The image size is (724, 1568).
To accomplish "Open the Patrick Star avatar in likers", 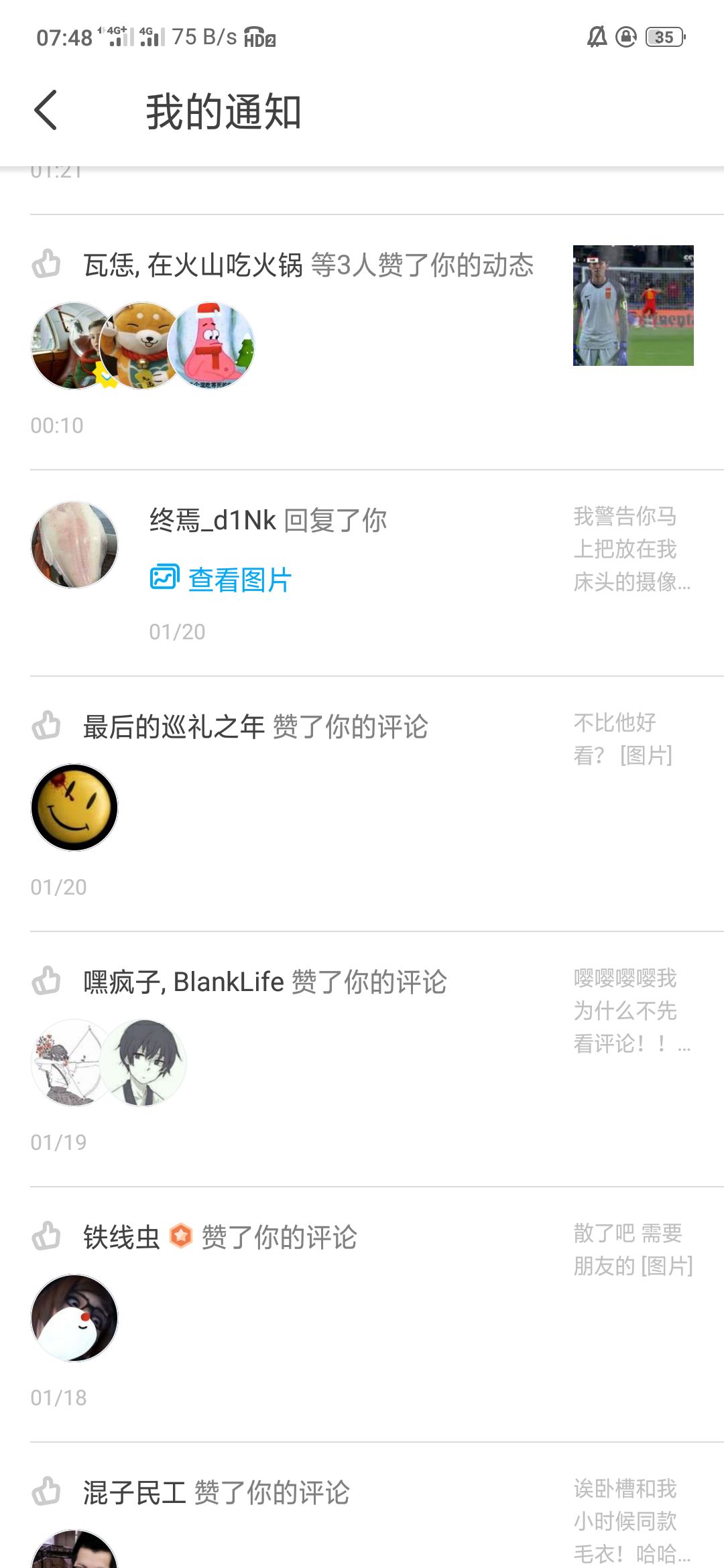I will pyautogui.click(x=212, y=346).
